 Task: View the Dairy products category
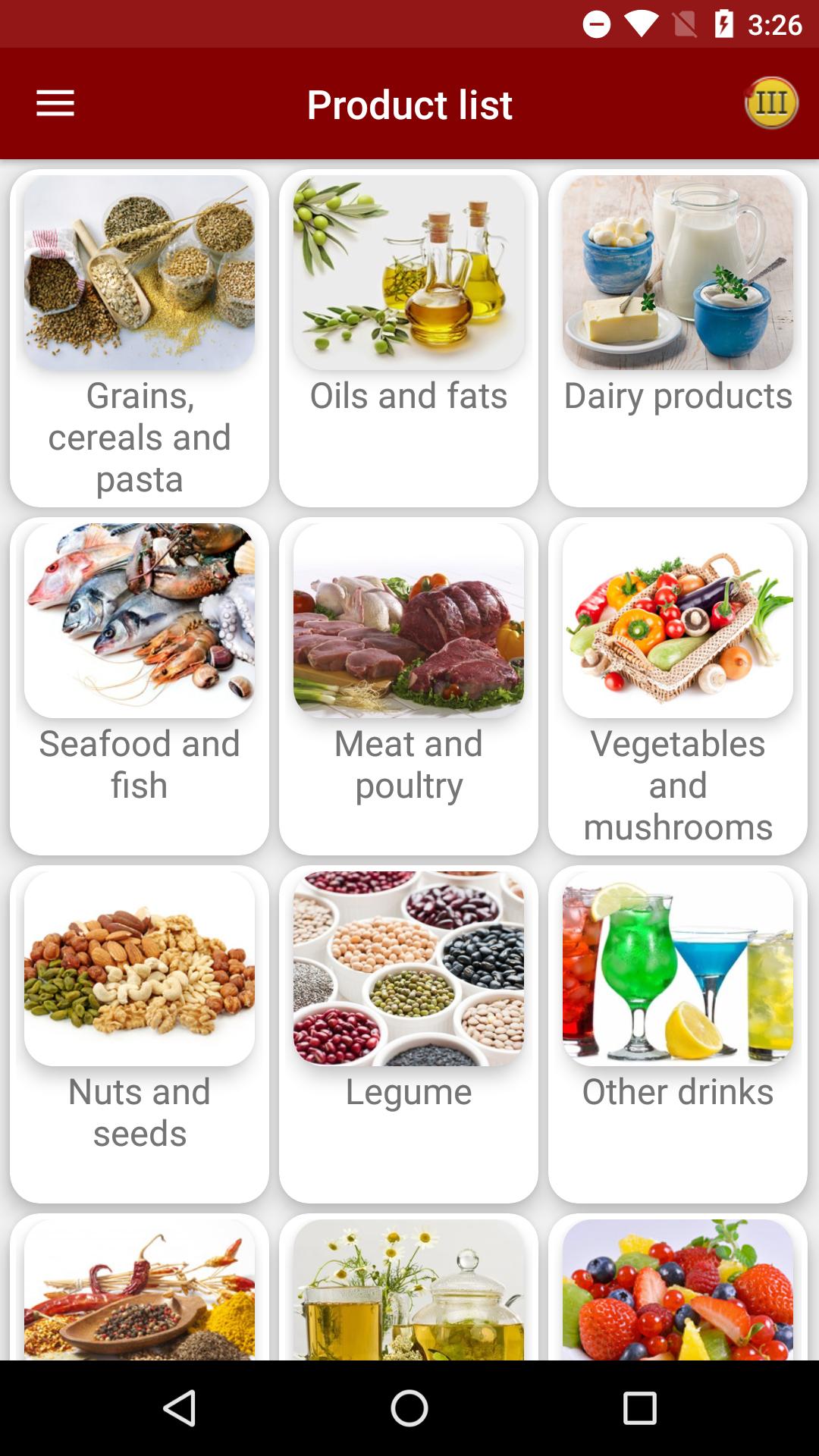678,338
